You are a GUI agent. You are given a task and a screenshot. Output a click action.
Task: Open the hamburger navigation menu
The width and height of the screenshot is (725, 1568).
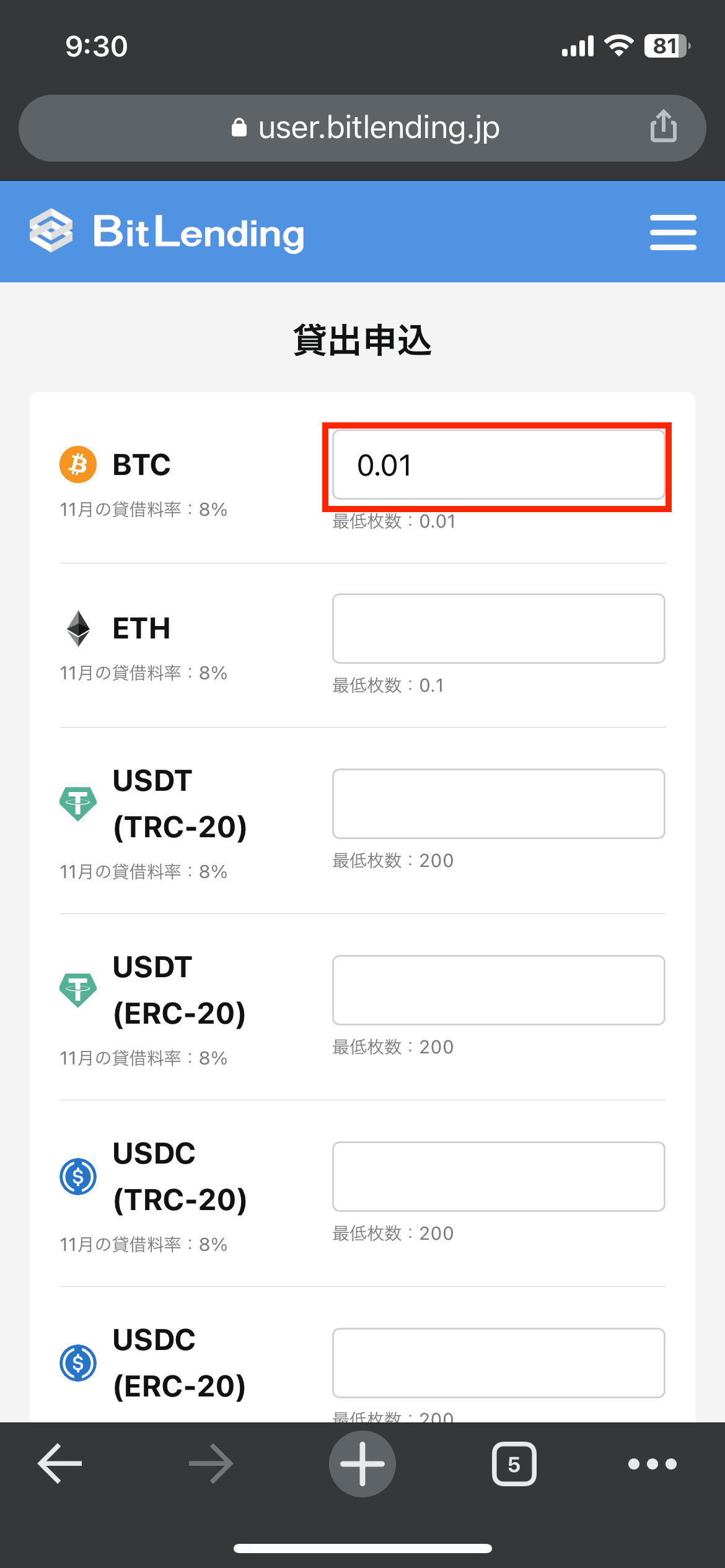pyautogui.click(x=673, y=231)
